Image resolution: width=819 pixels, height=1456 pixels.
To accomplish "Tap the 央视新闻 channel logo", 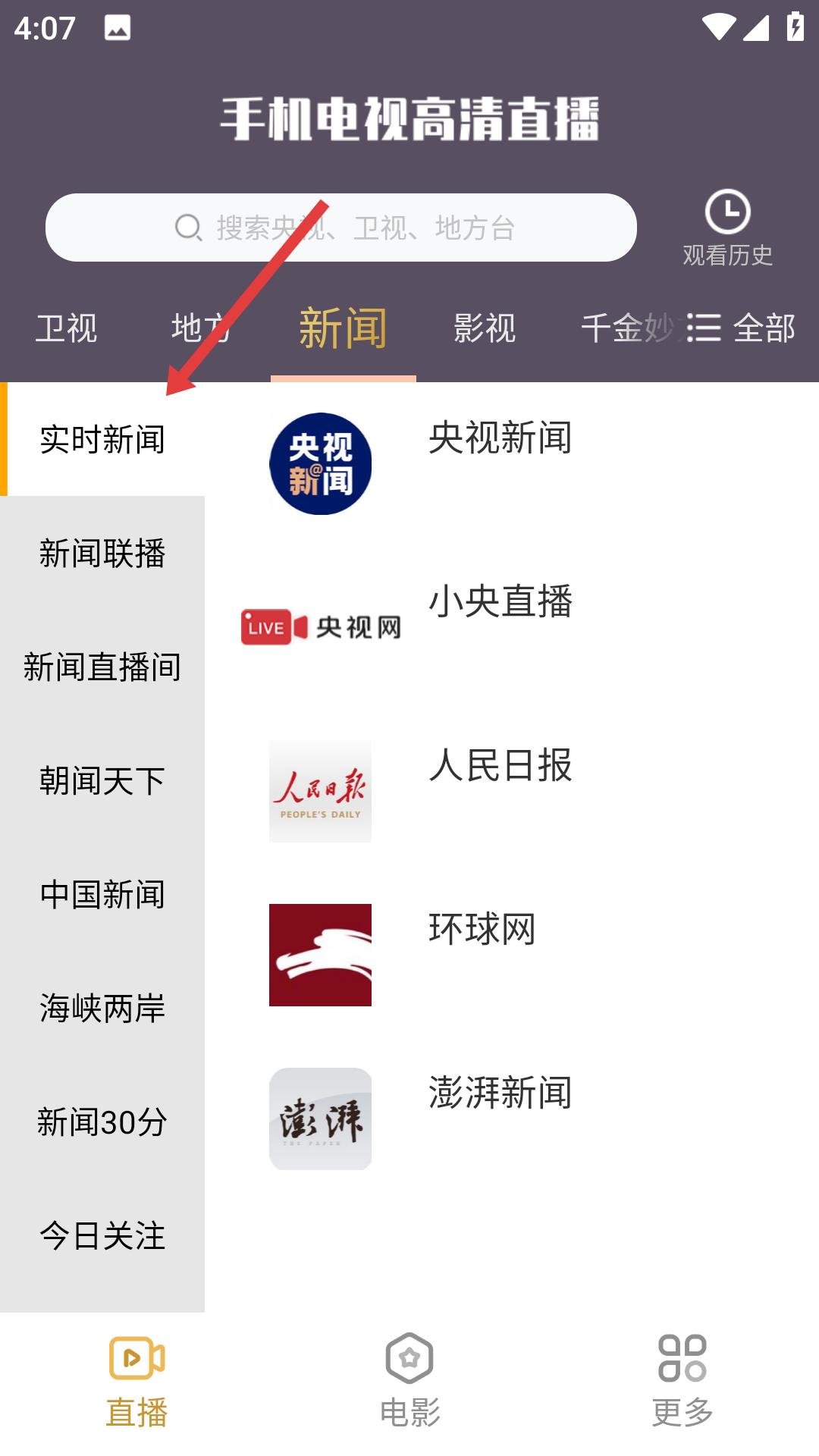I will (319, 464).
